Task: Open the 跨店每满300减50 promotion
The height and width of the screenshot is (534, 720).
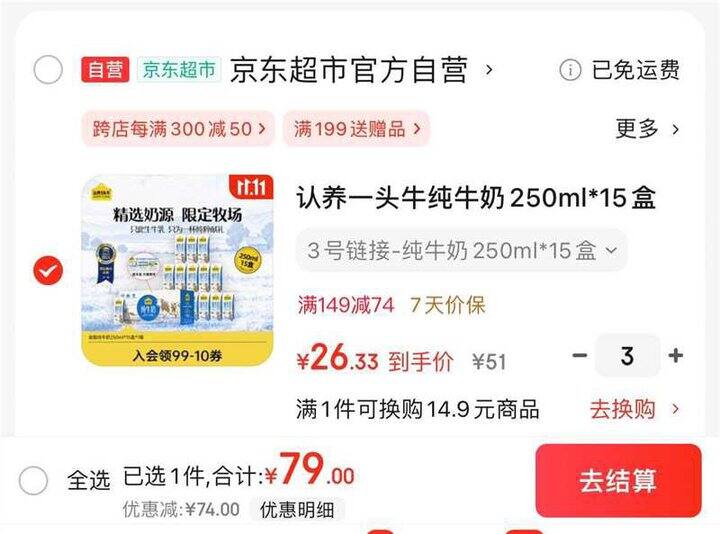Action: point(179,129)
